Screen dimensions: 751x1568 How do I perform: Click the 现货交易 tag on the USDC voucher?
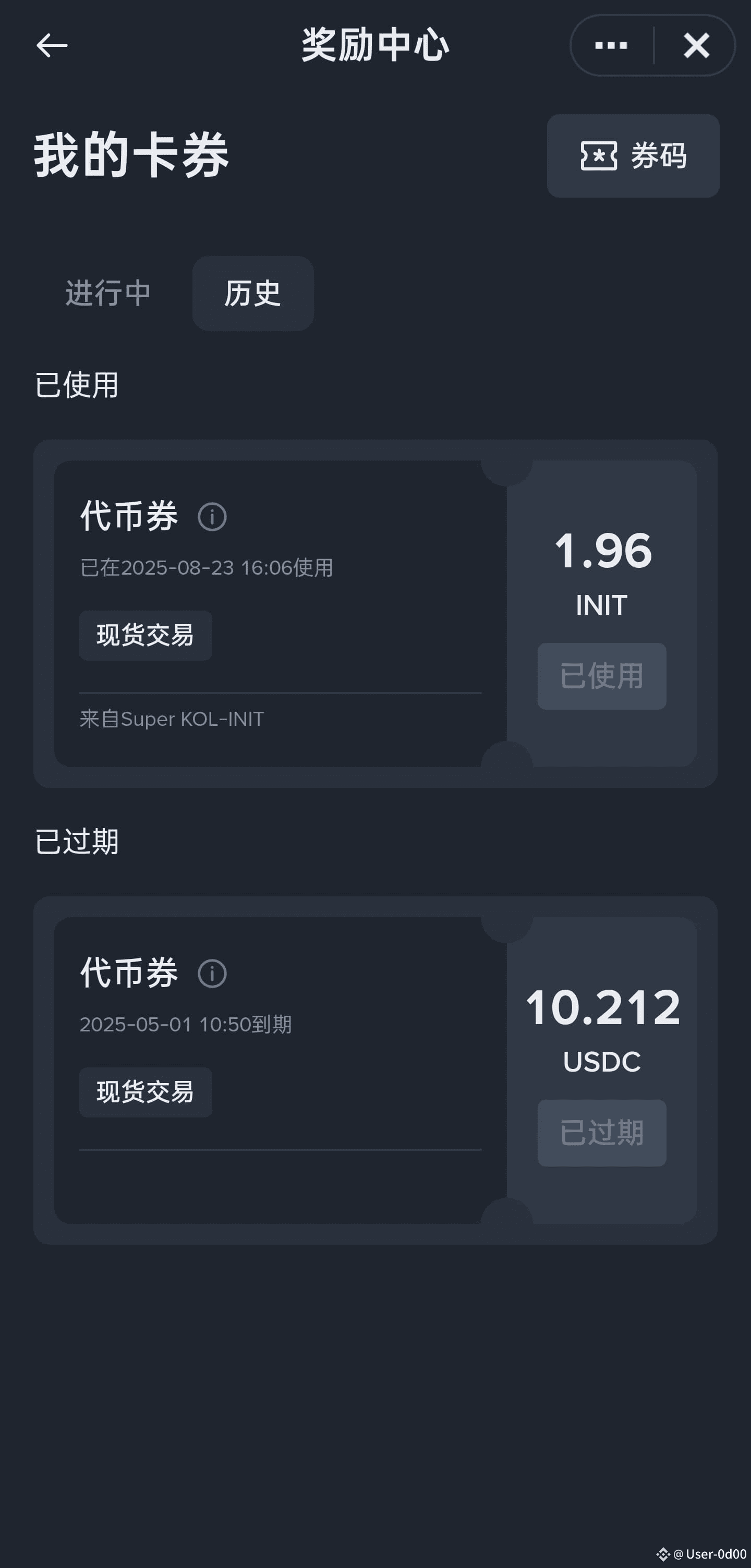point(145,1092)
